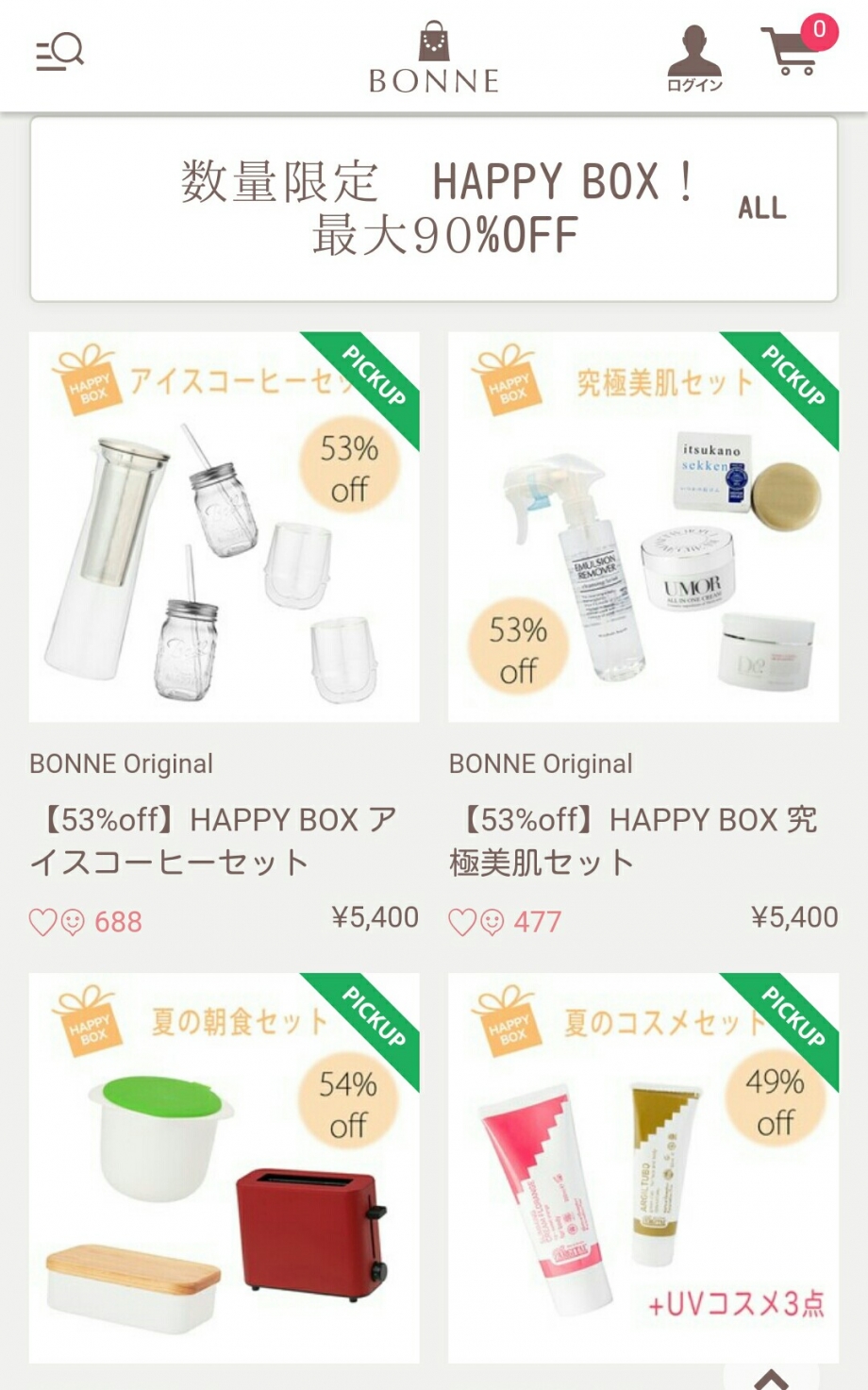Open the 夏の朝食セット product card
The height and width of the screenshot is (1390, 868).
click(224, 1168)
